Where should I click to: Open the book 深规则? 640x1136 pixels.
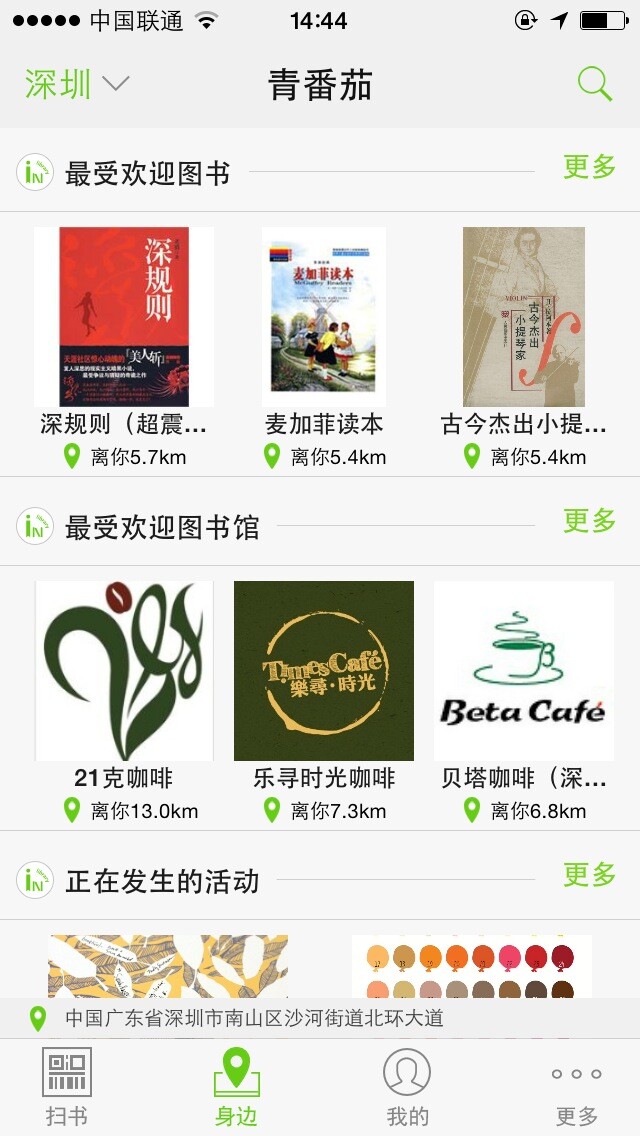click(x=124, y=317)
